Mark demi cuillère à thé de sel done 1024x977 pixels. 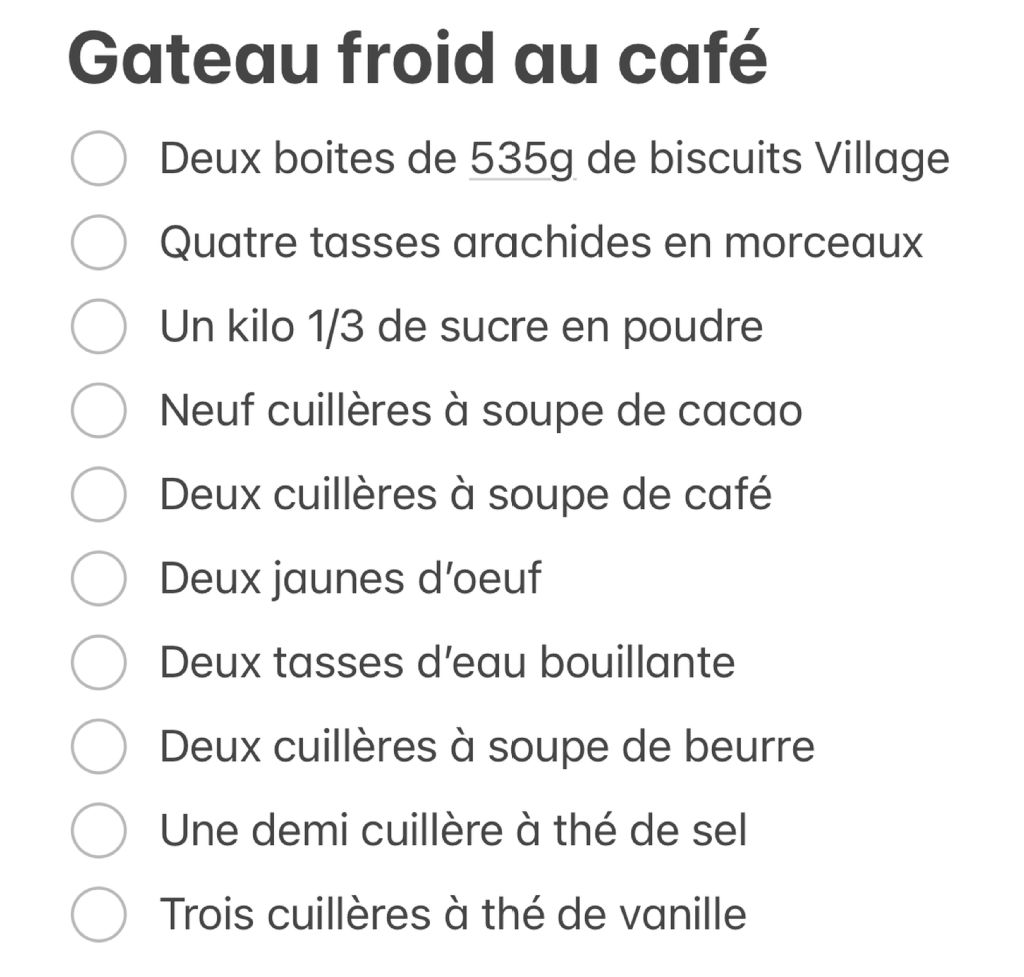click(x=99, y=831)
